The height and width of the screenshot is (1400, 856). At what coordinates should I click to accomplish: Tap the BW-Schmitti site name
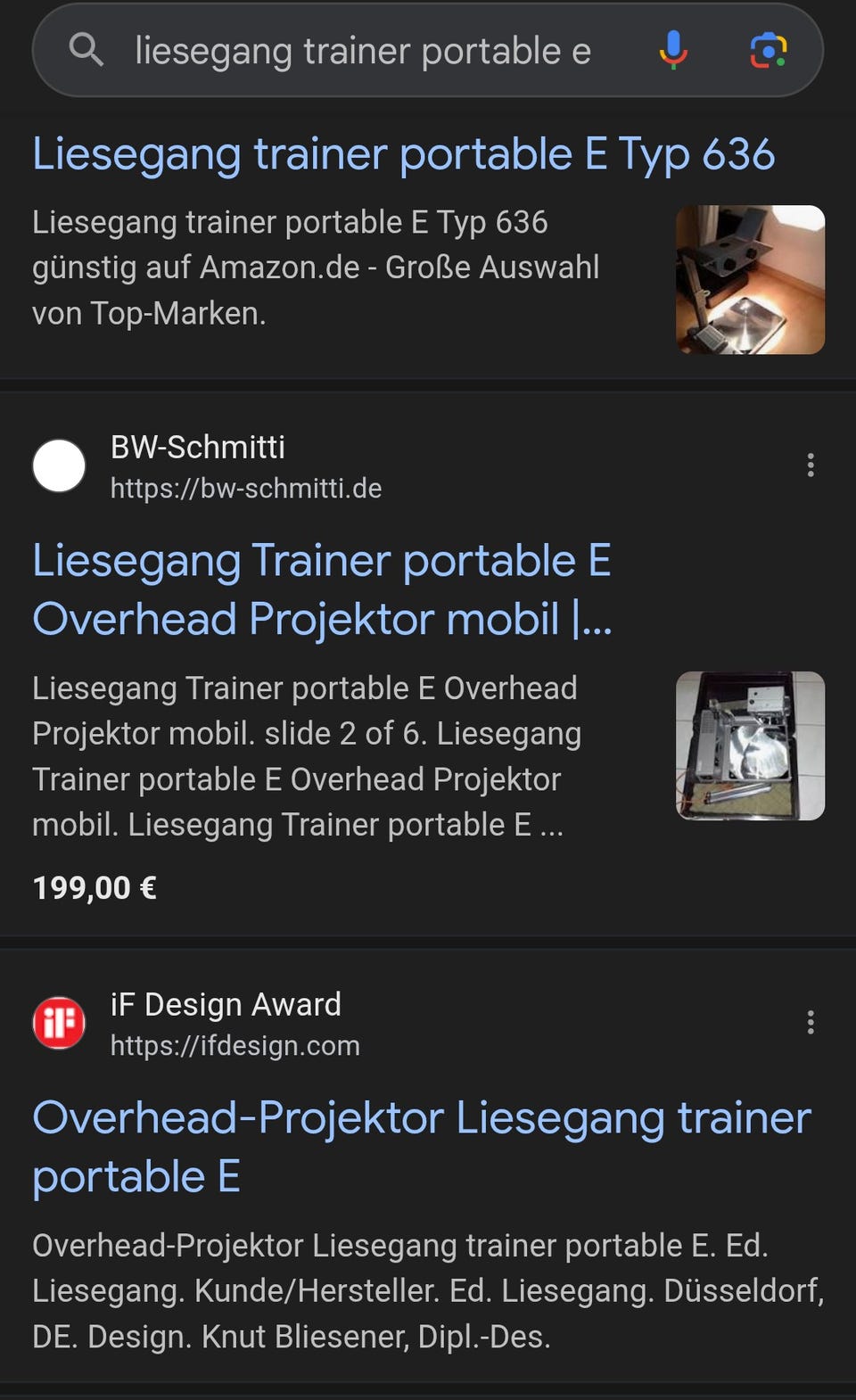[196, 447]
